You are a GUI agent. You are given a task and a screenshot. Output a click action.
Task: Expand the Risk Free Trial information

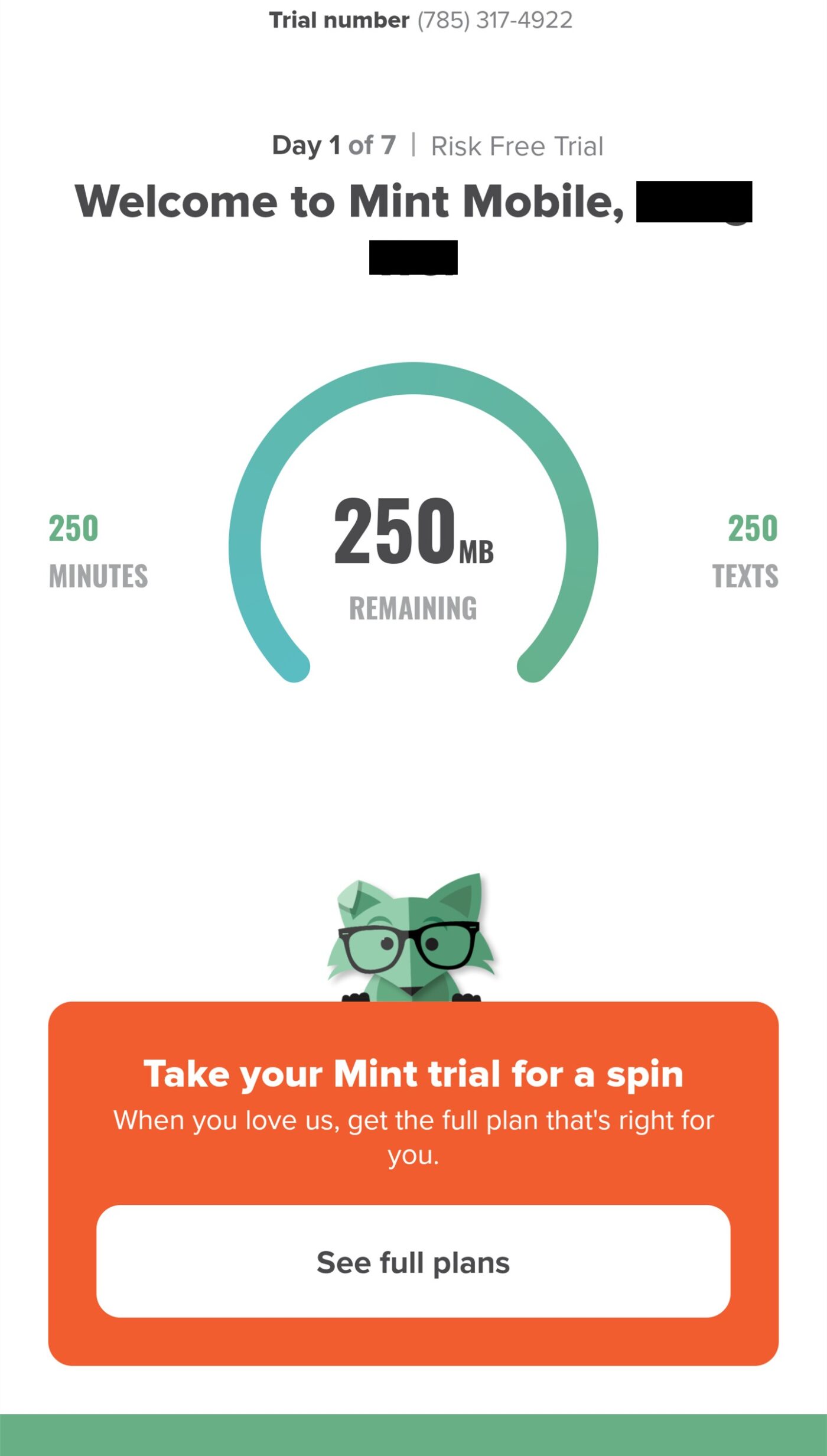click(x=517, y=146)
